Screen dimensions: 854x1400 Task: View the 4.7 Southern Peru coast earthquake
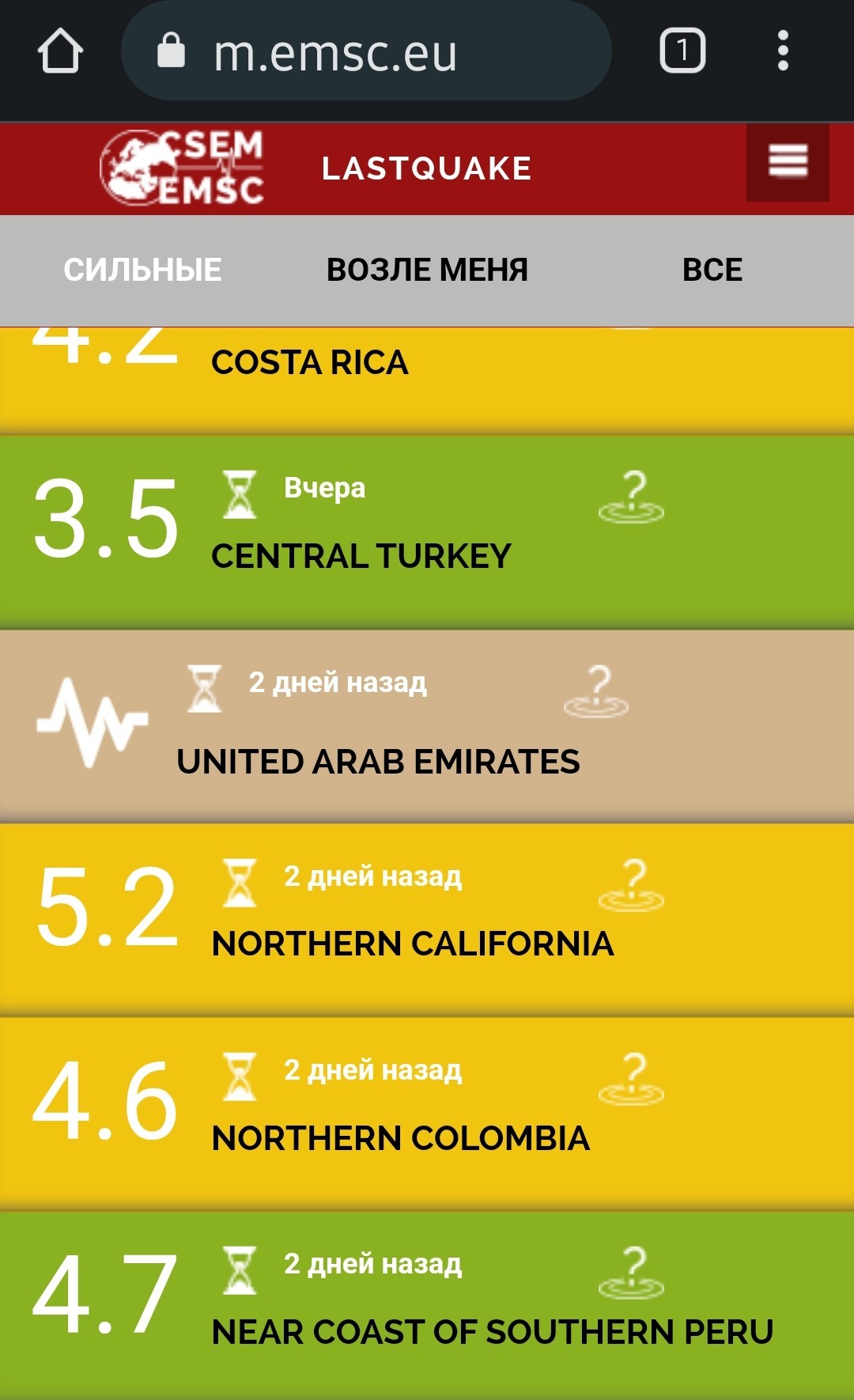click(x=427, y=1306)
